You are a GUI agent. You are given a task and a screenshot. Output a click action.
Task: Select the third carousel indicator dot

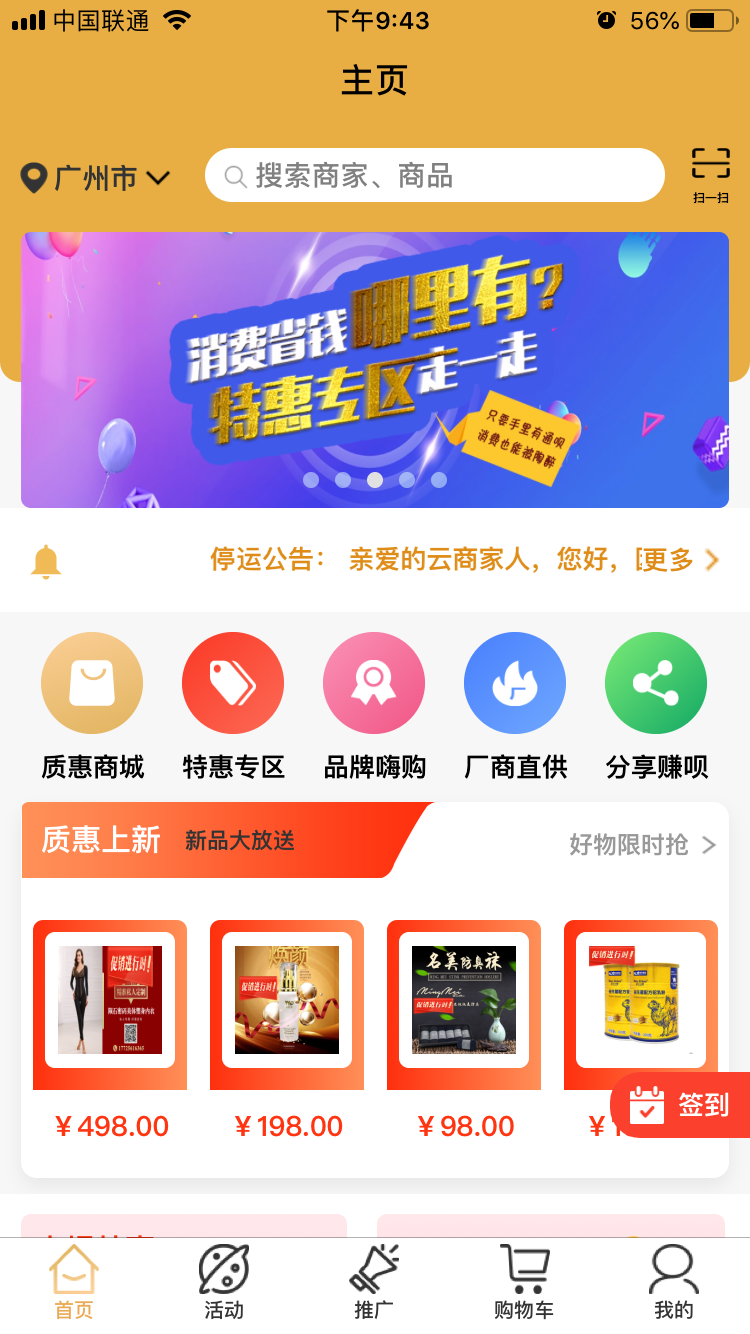click(x=375, y=480)
